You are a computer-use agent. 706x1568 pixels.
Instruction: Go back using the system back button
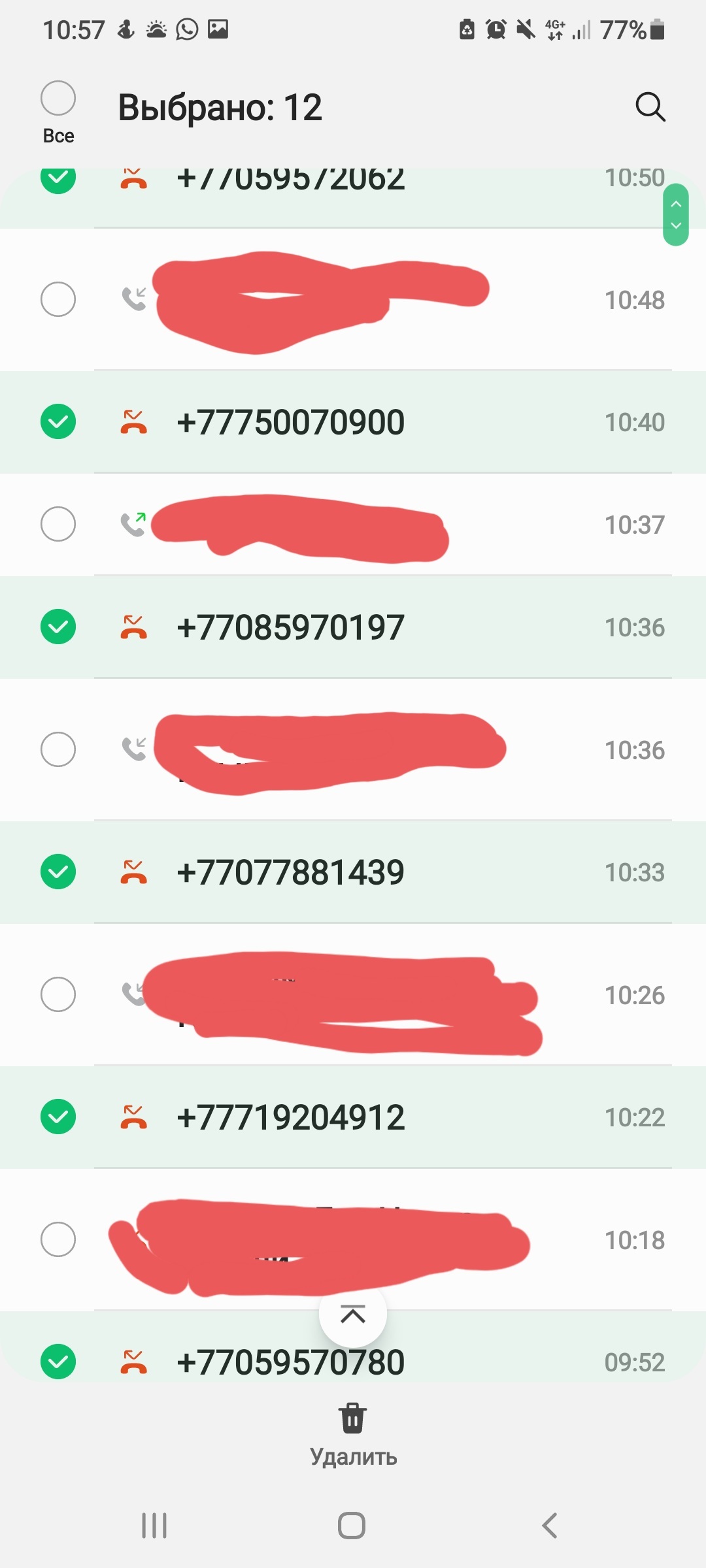[550, 1526]
